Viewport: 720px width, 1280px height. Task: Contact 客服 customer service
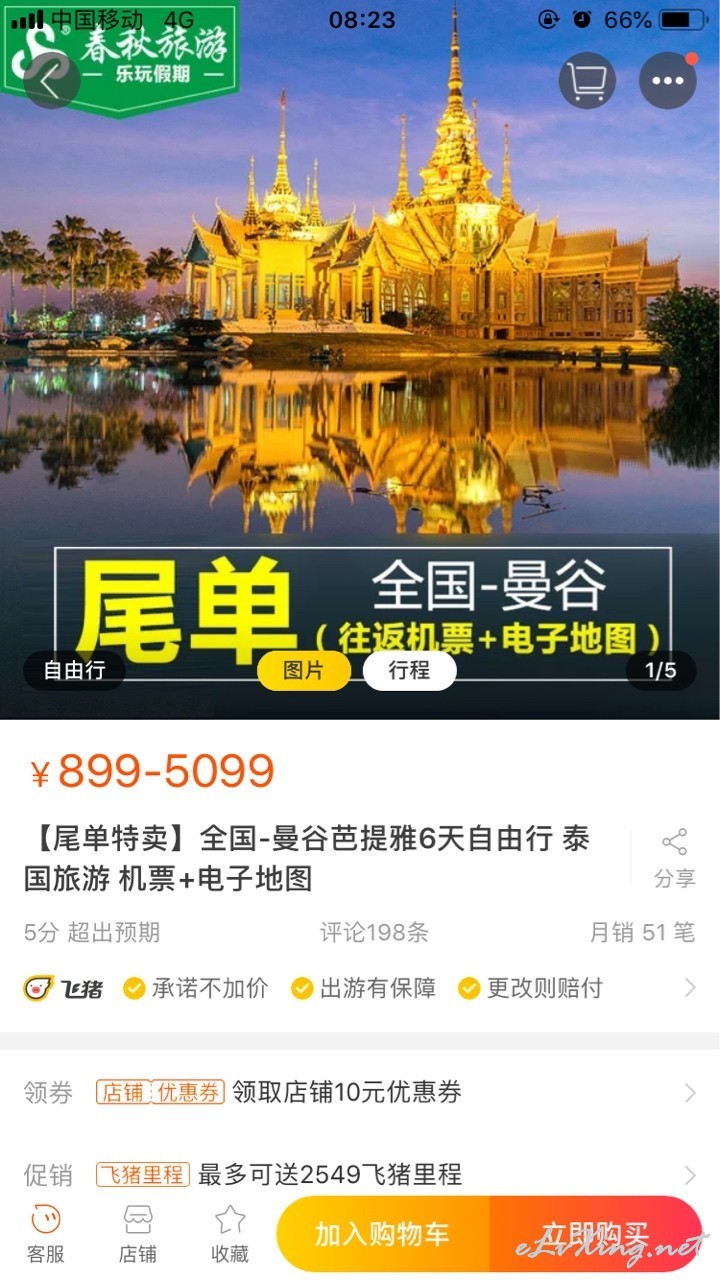[46, 1233]
